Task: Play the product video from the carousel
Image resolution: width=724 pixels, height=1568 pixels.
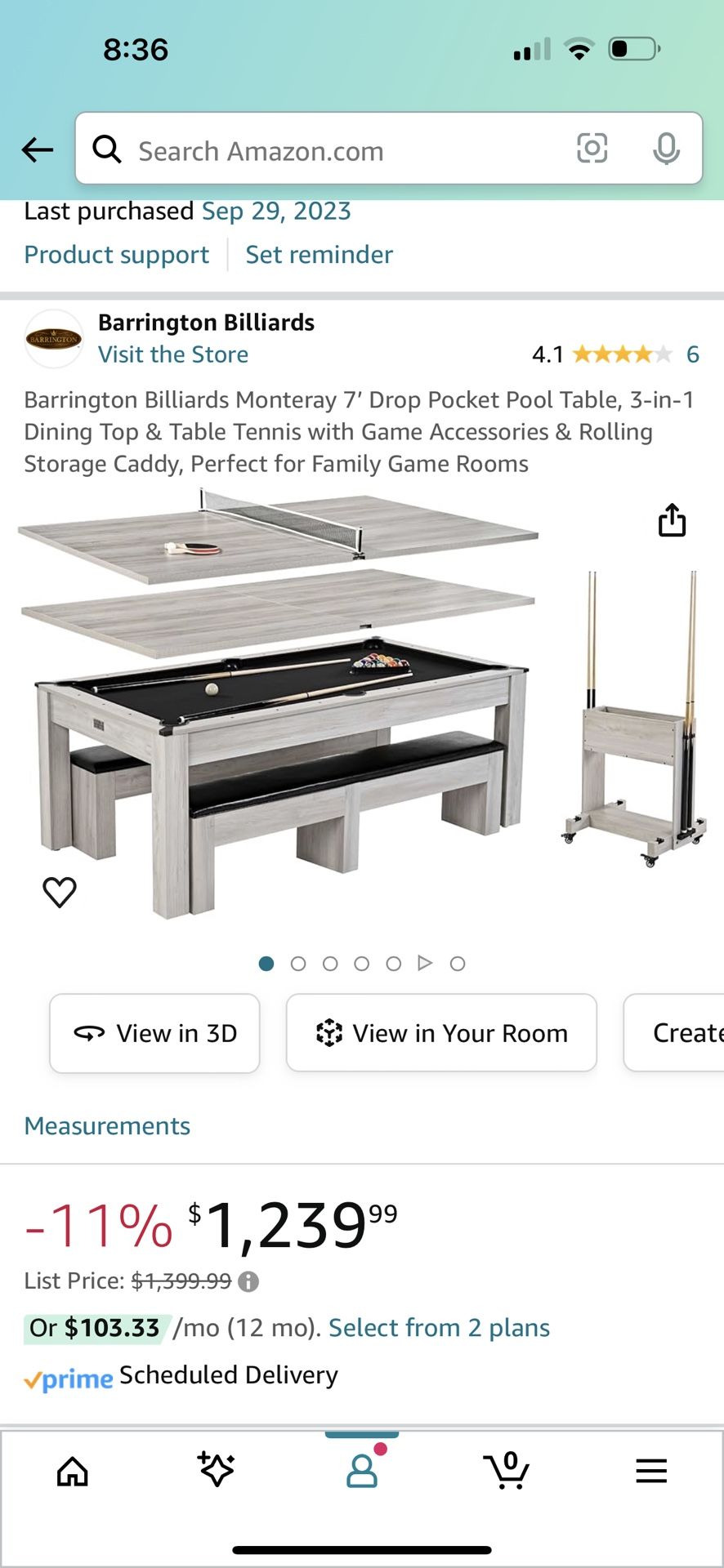Action: [x=425, y=963]
